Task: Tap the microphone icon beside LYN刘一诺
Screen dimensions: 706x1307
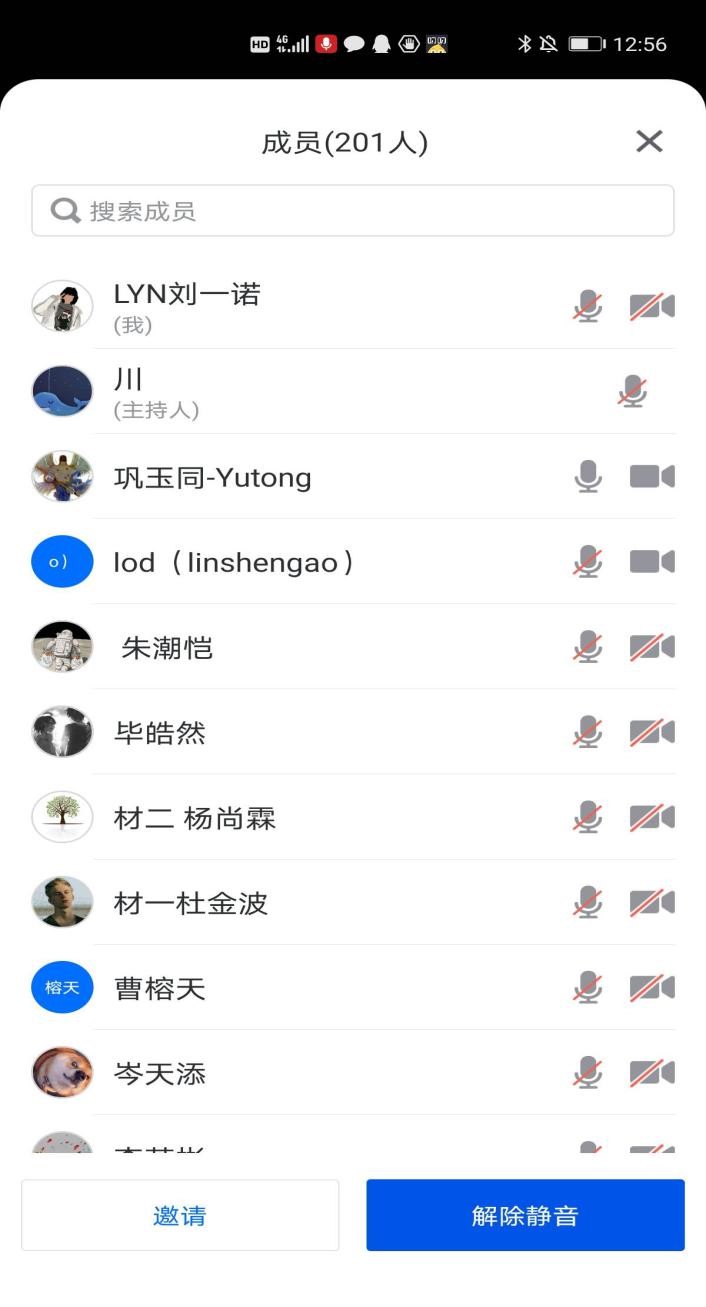Action: (588, 306)
